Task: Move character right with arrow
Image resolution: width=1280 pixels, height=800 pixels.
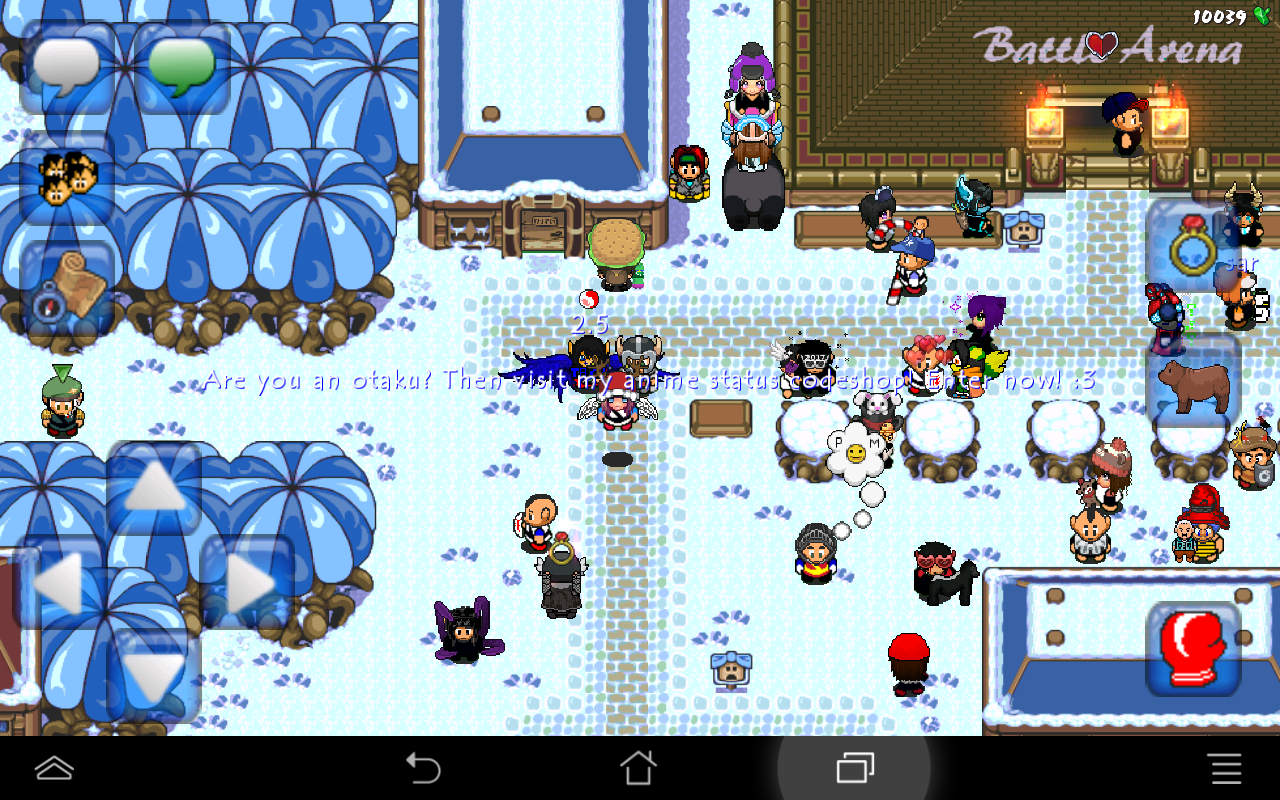Action: (x=247, y=583)
